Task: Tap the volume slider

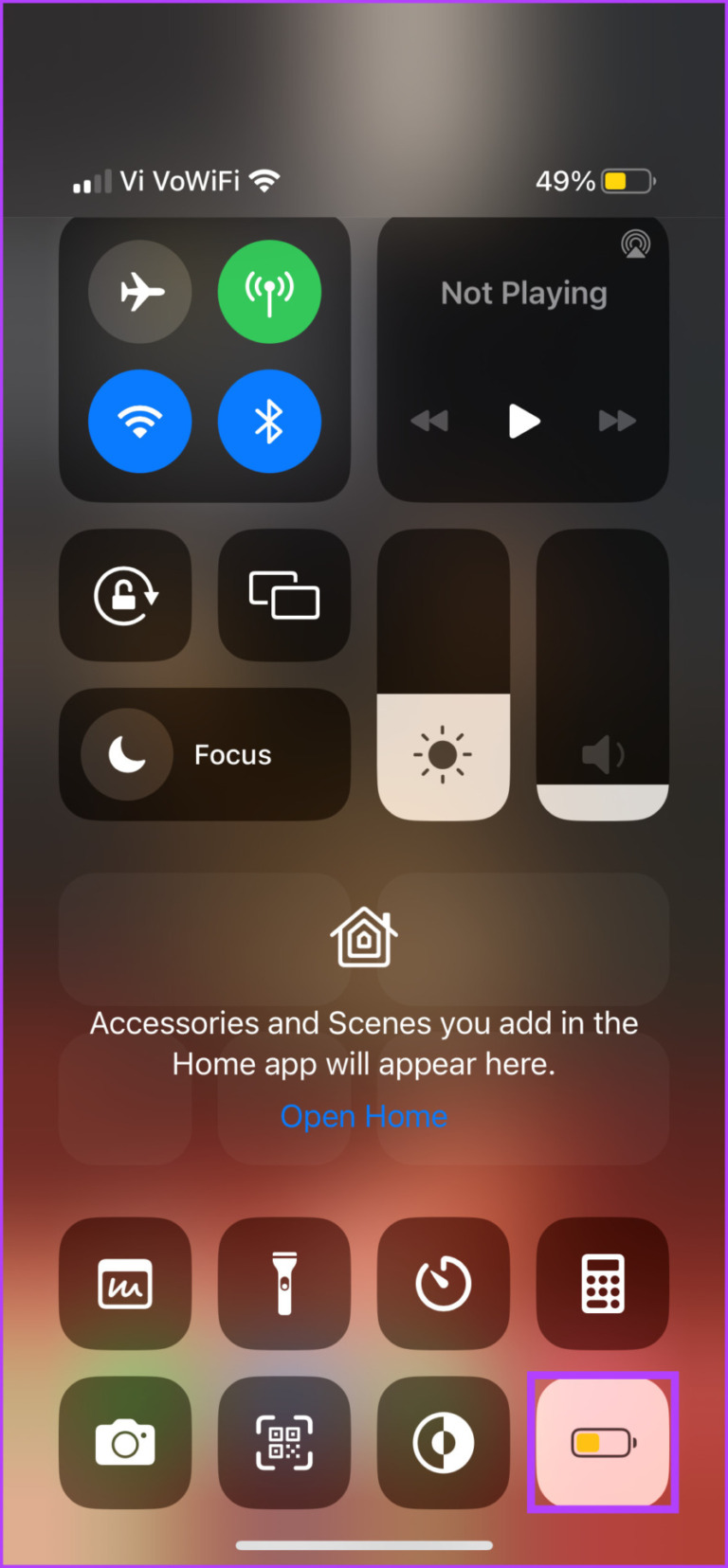Action: (603, 675)
